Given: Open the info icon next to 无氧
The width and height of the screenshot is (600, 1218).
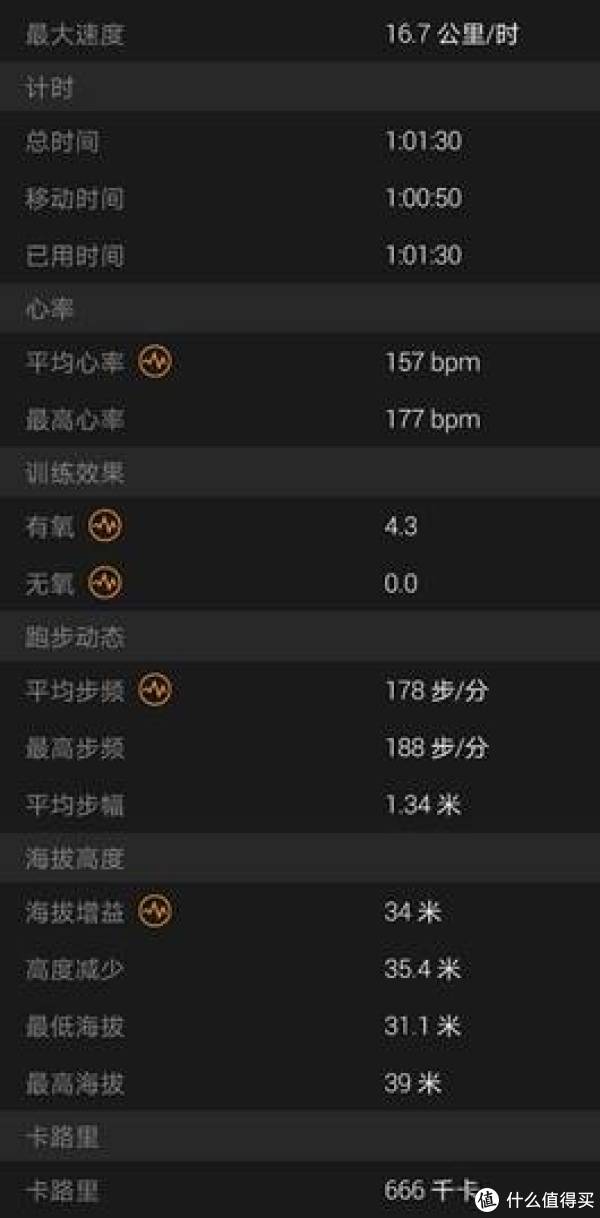Looking at the screenshot, I should click(x=106, y=583).
